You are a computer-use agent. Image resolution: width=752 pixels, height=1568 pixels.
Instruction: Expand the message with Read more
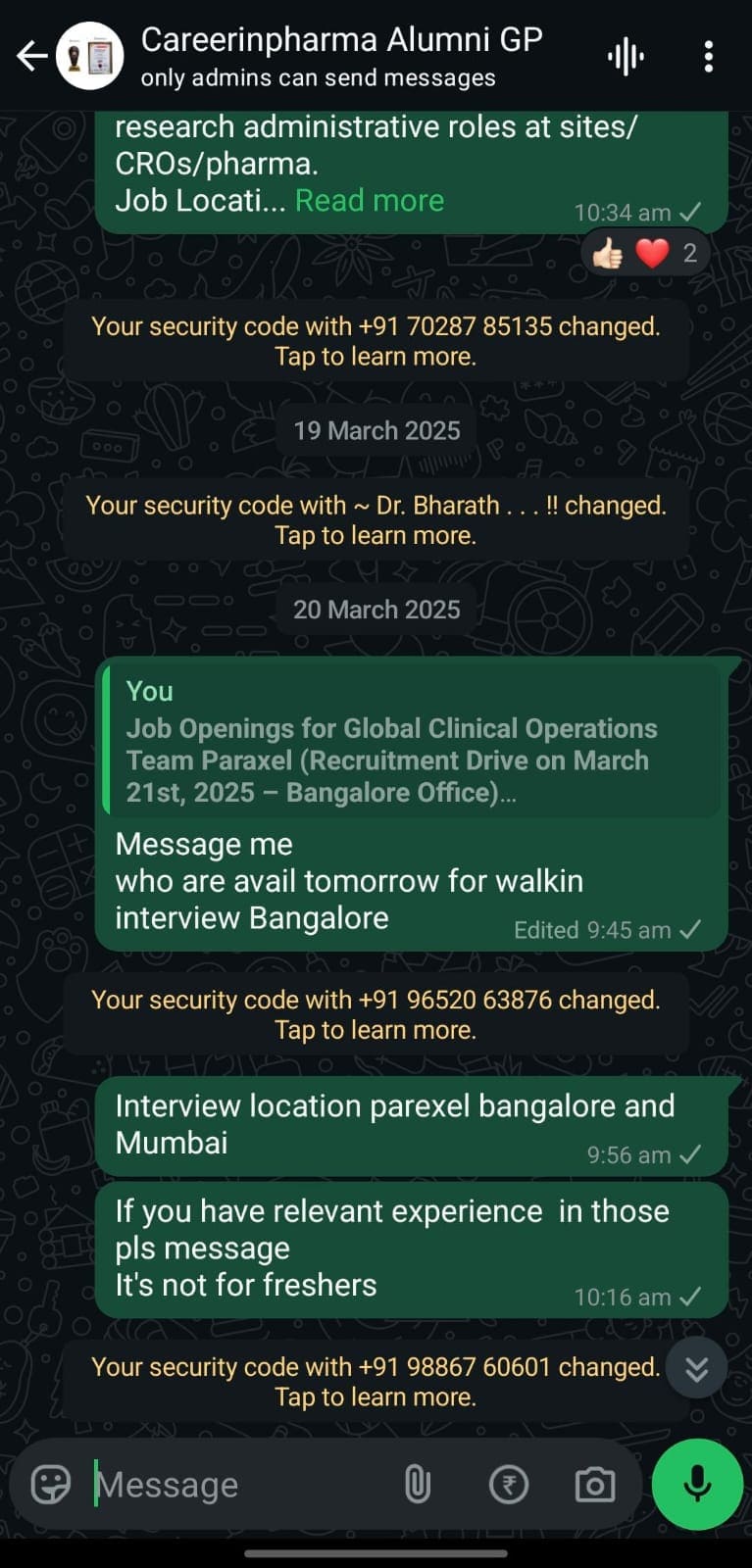click(369, 201)
